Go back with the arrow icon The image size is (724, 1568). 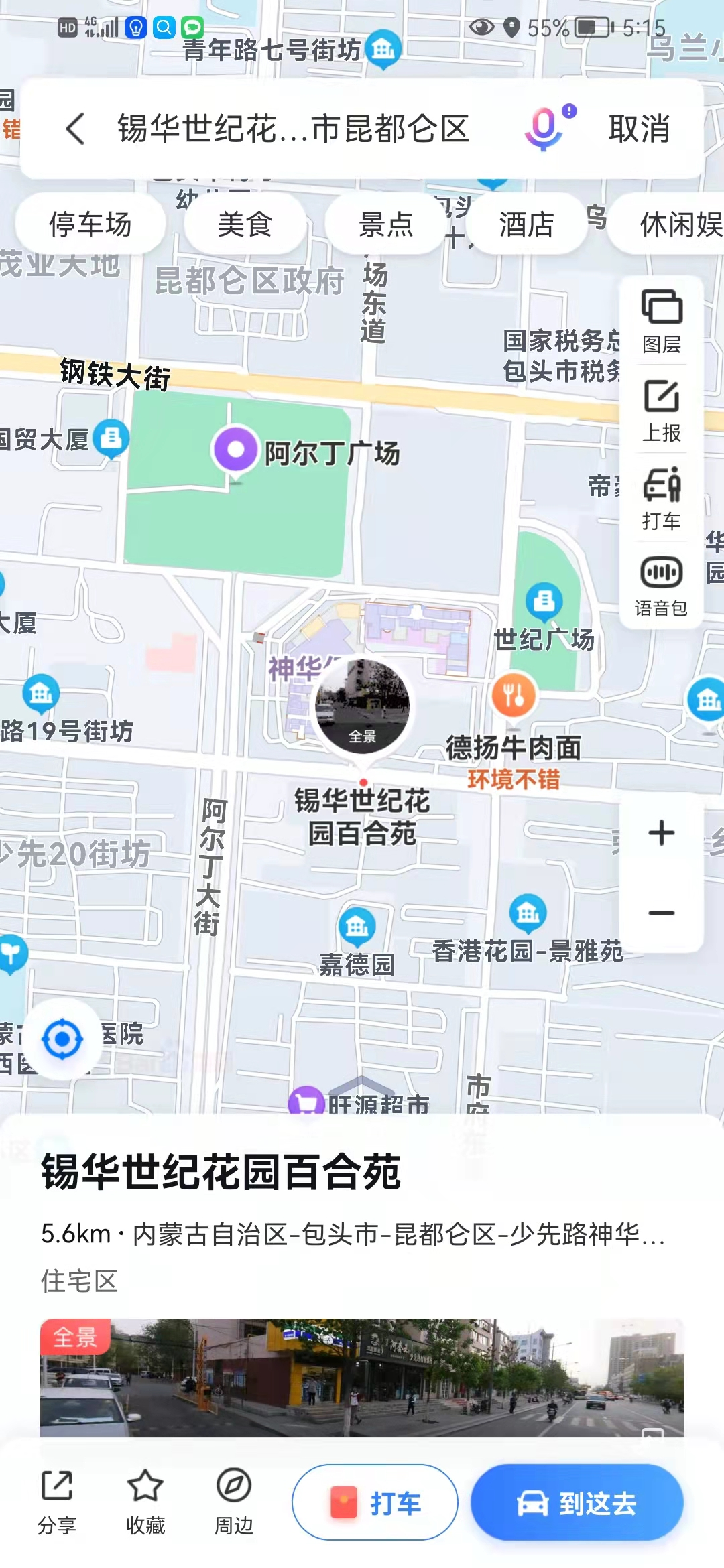pyautogui.click(x=76, y=129)
